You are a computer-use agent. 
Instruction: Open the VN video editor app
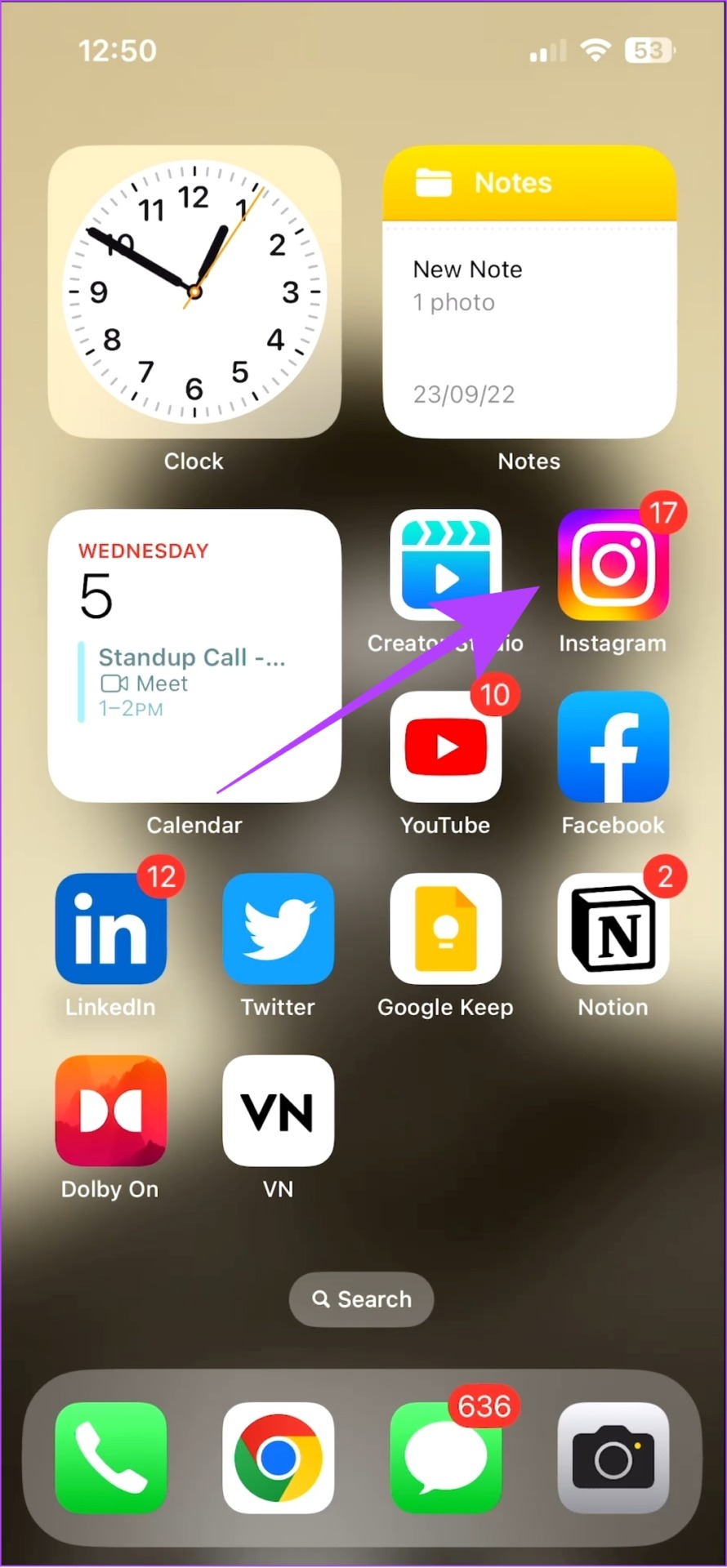coord(278,1111)
